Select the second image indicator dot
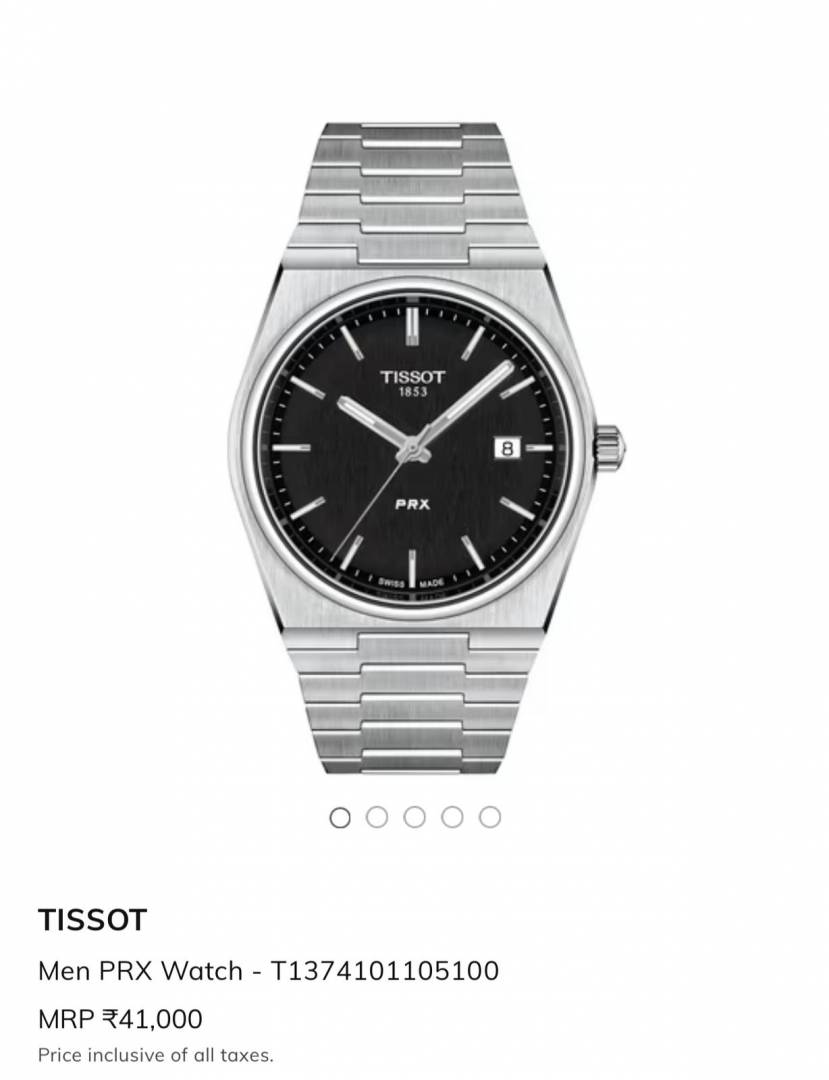829x1080 pixels. coord(377,817)
